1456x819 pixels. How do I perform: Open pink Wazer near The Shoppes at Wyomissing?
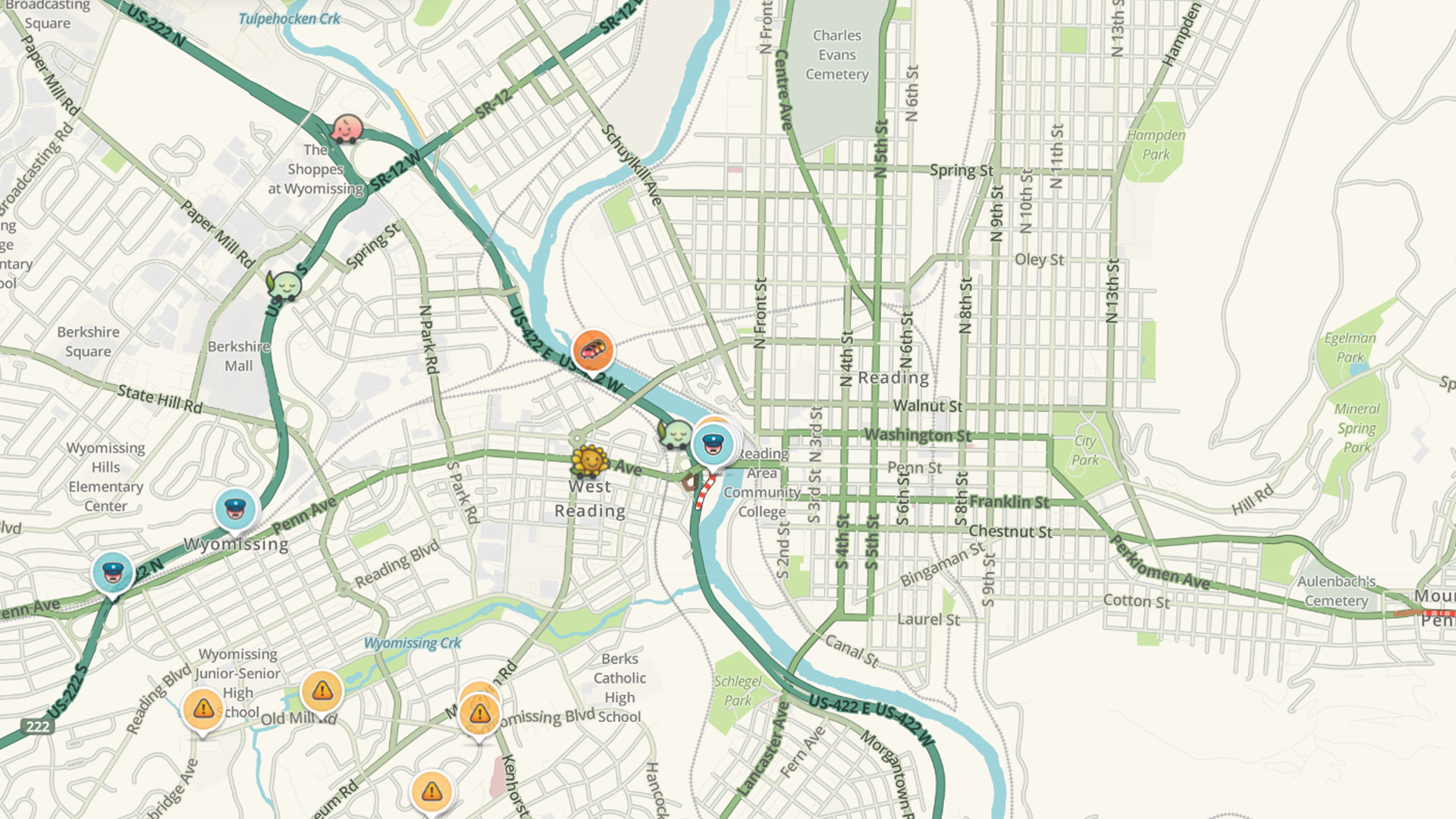(347, 129)
